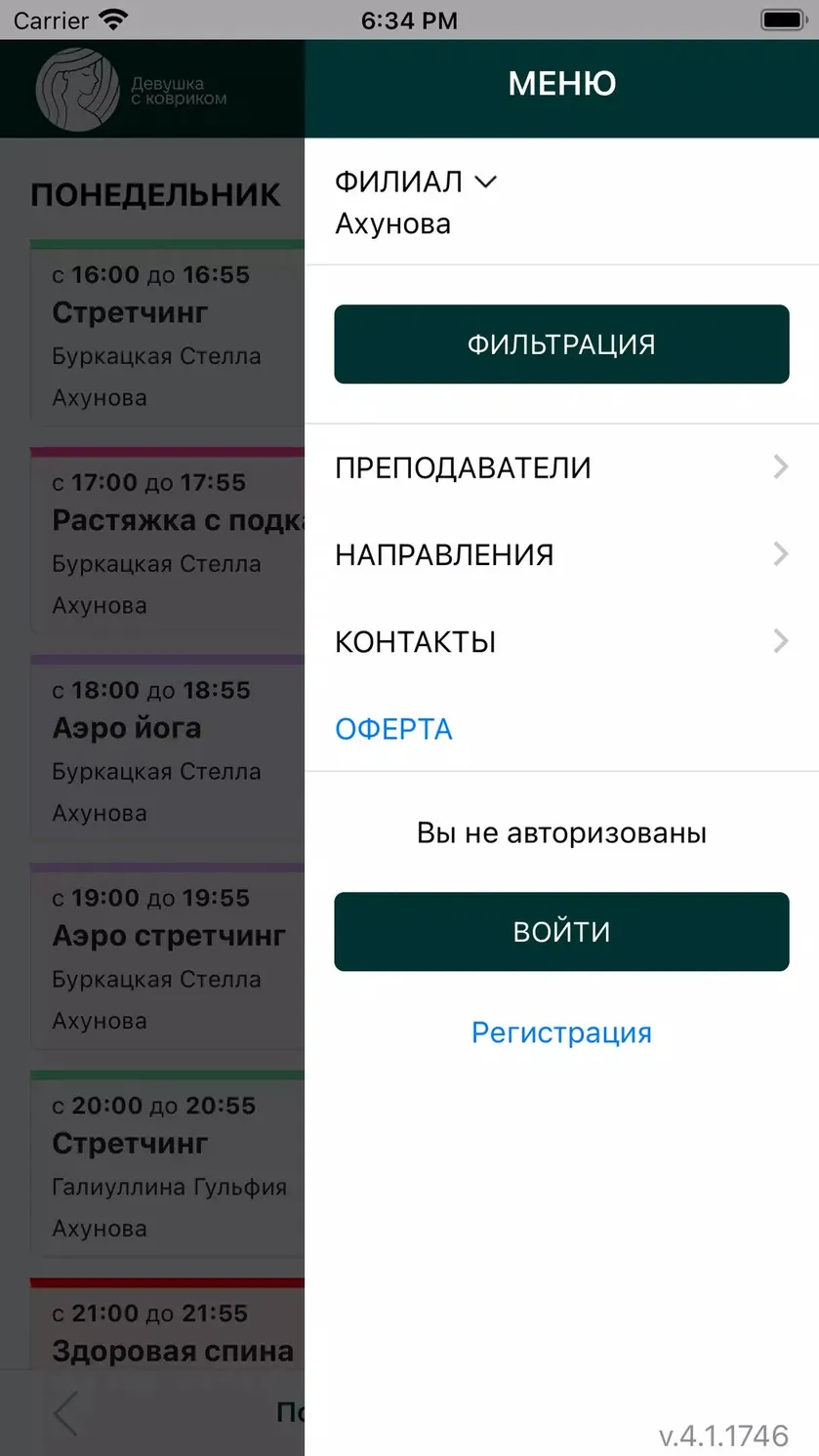Image resolution: width=819 pixels, height=1456 pixels.
Task: Expand the ФИЛИАЛ branch selector
Action: point(417,182)
